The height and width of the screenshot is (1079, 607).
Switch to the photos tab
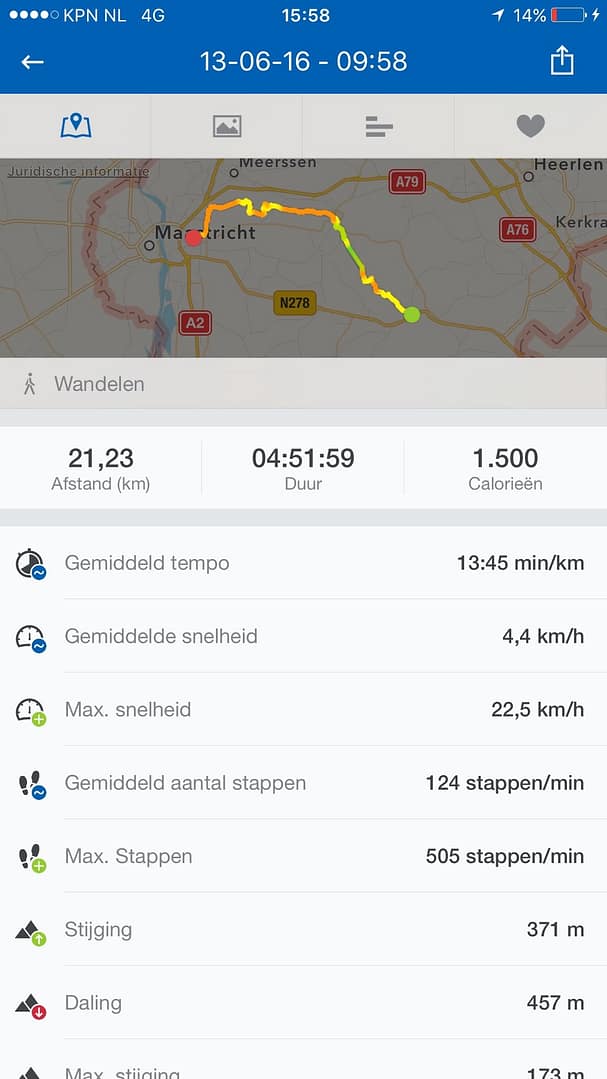point(227,126)
